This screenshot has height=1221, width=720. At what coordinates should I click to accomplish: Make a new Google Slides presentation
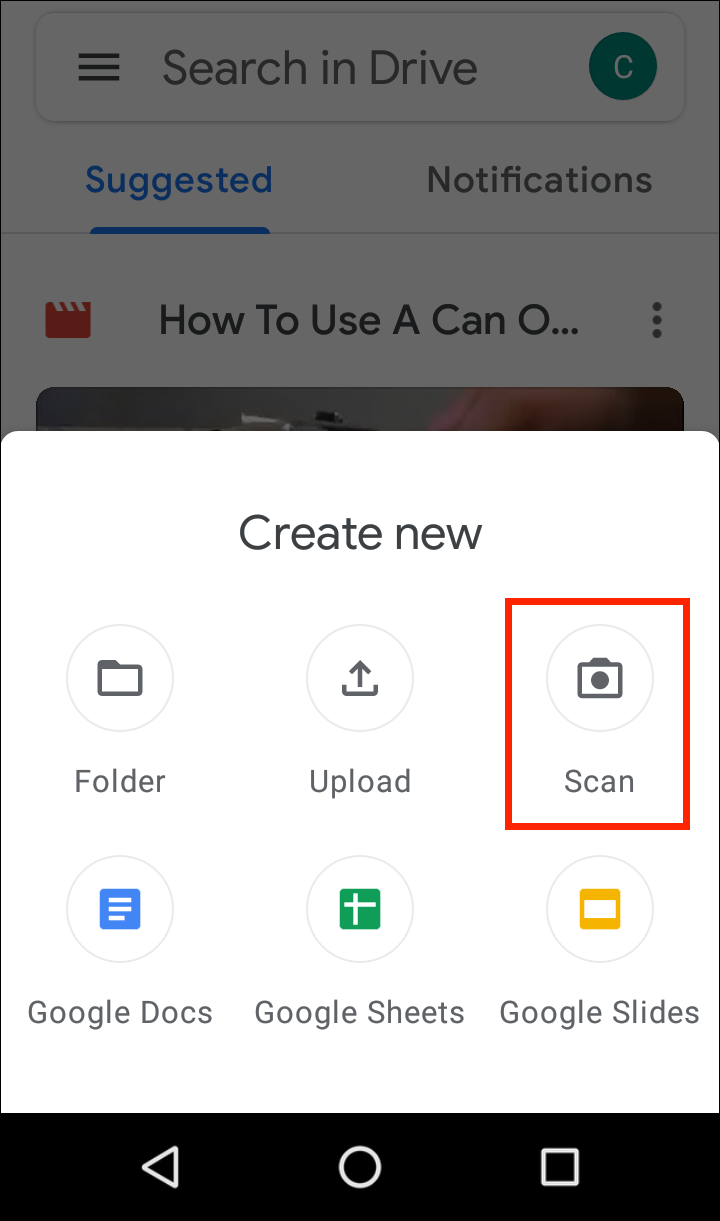[x=599, y=909]
